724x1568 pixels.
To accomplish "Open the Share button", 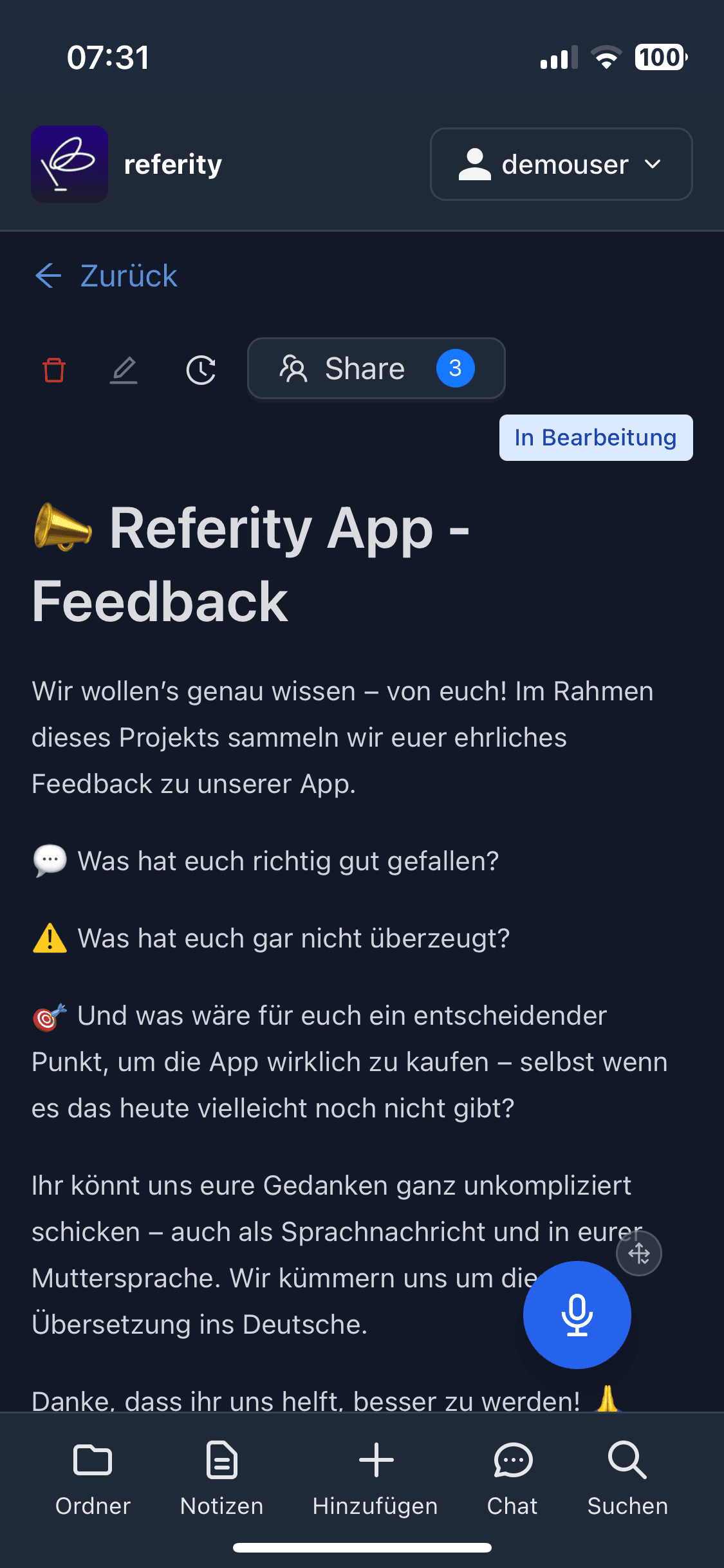I will point(376,369).
